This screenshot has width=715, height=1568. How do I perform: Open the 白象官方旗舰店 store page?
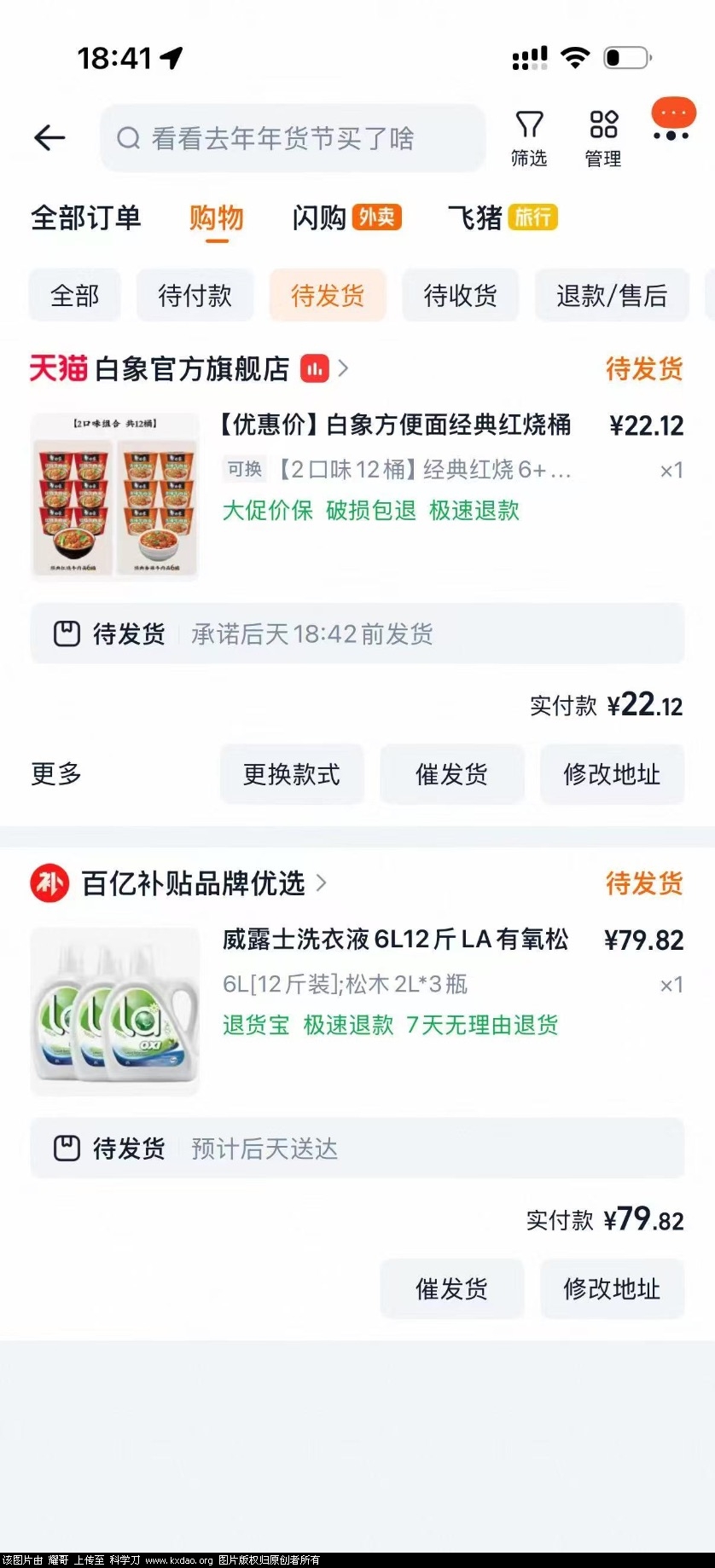coord(192,369)
